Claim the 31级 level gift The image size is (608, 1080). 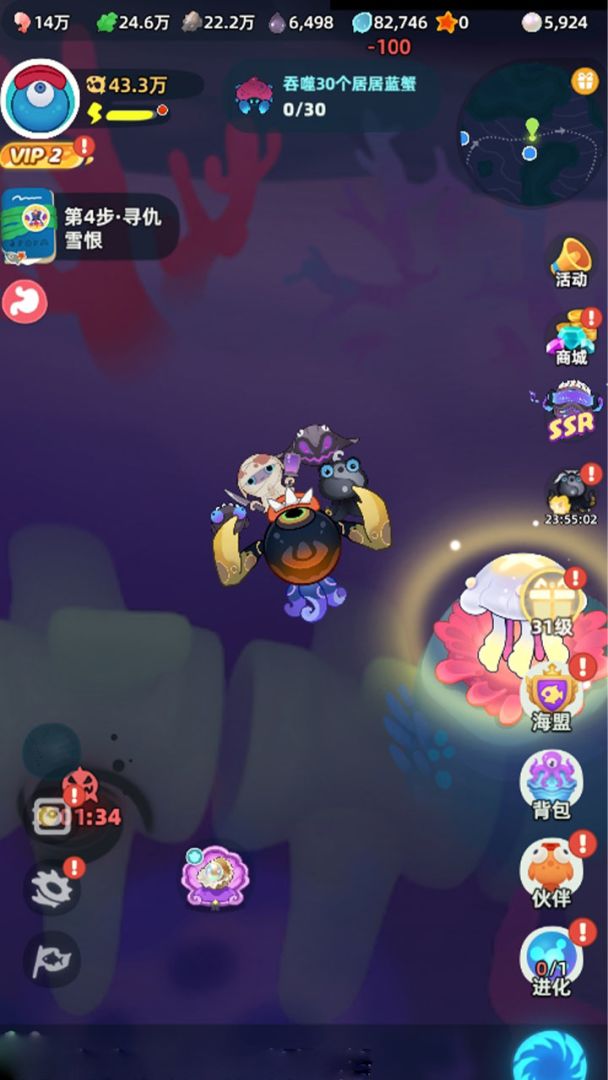[551, 605]
